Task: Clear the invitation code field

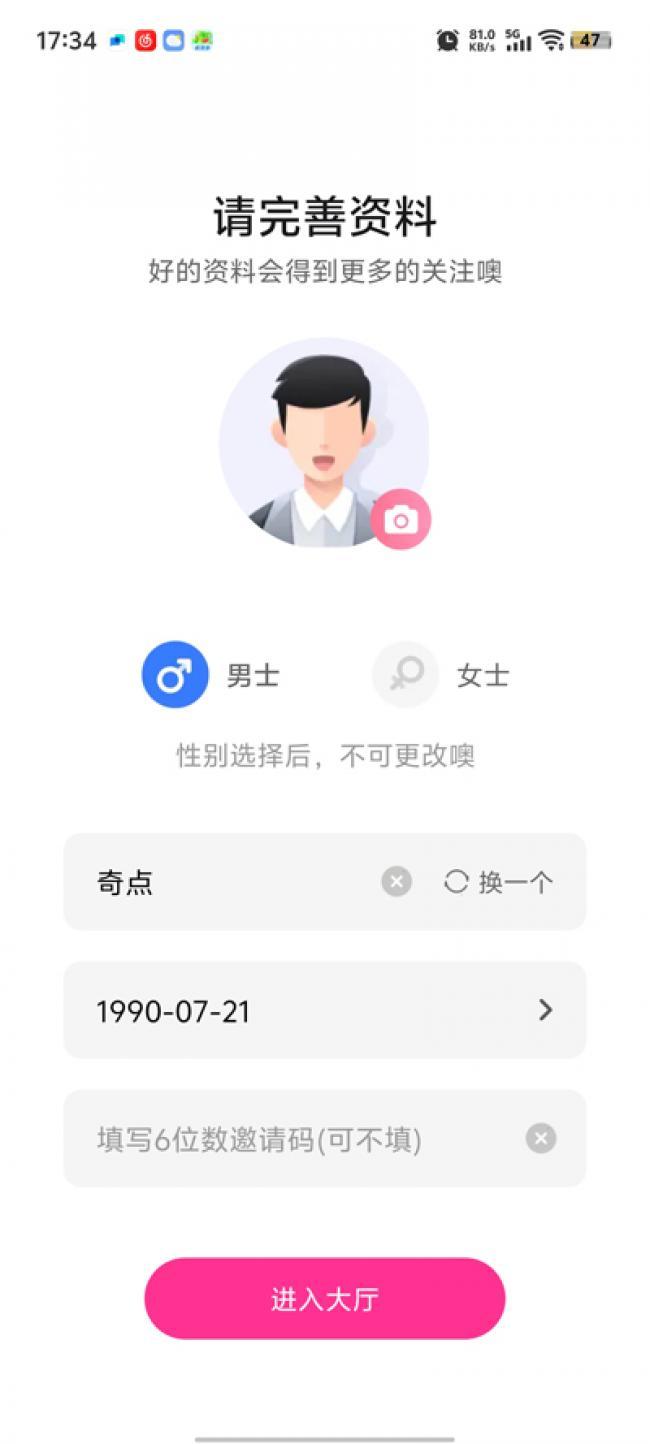Action: (x=541, y=1139)
